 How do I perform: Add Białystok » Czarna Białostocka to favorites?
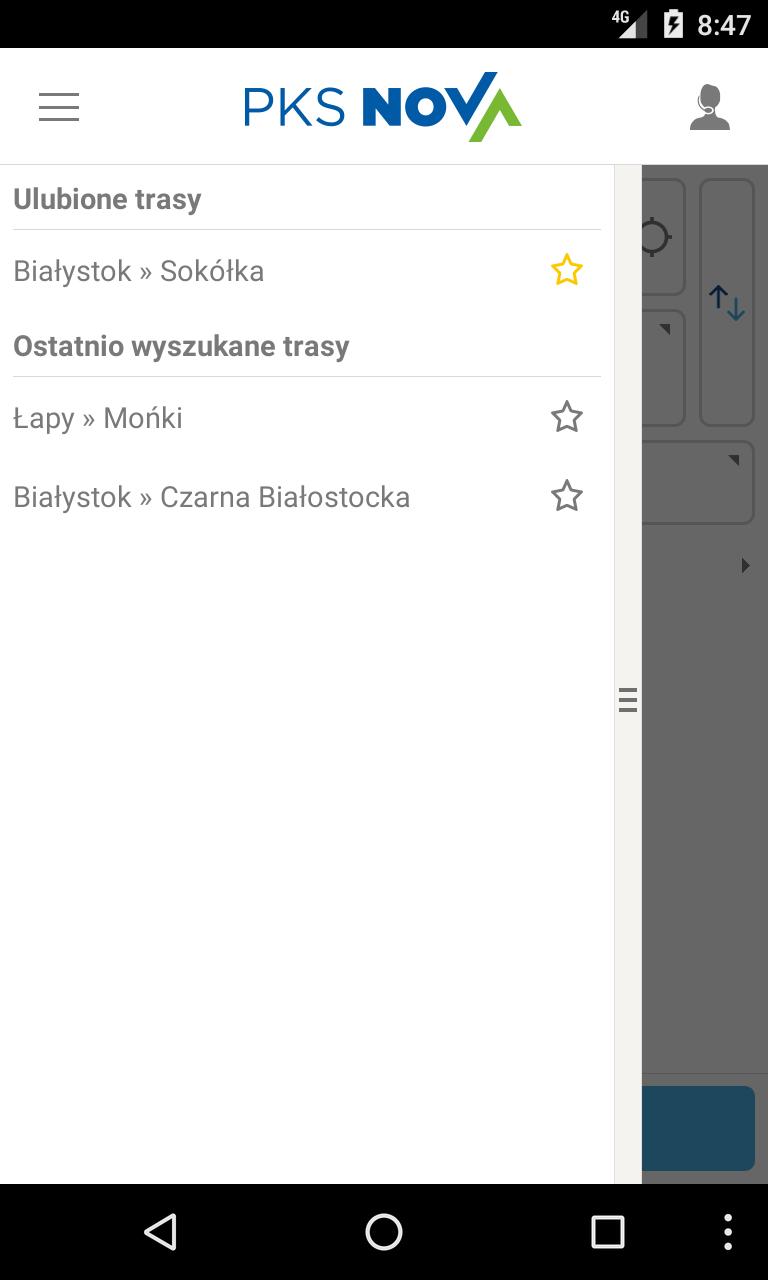click(567, 496)
